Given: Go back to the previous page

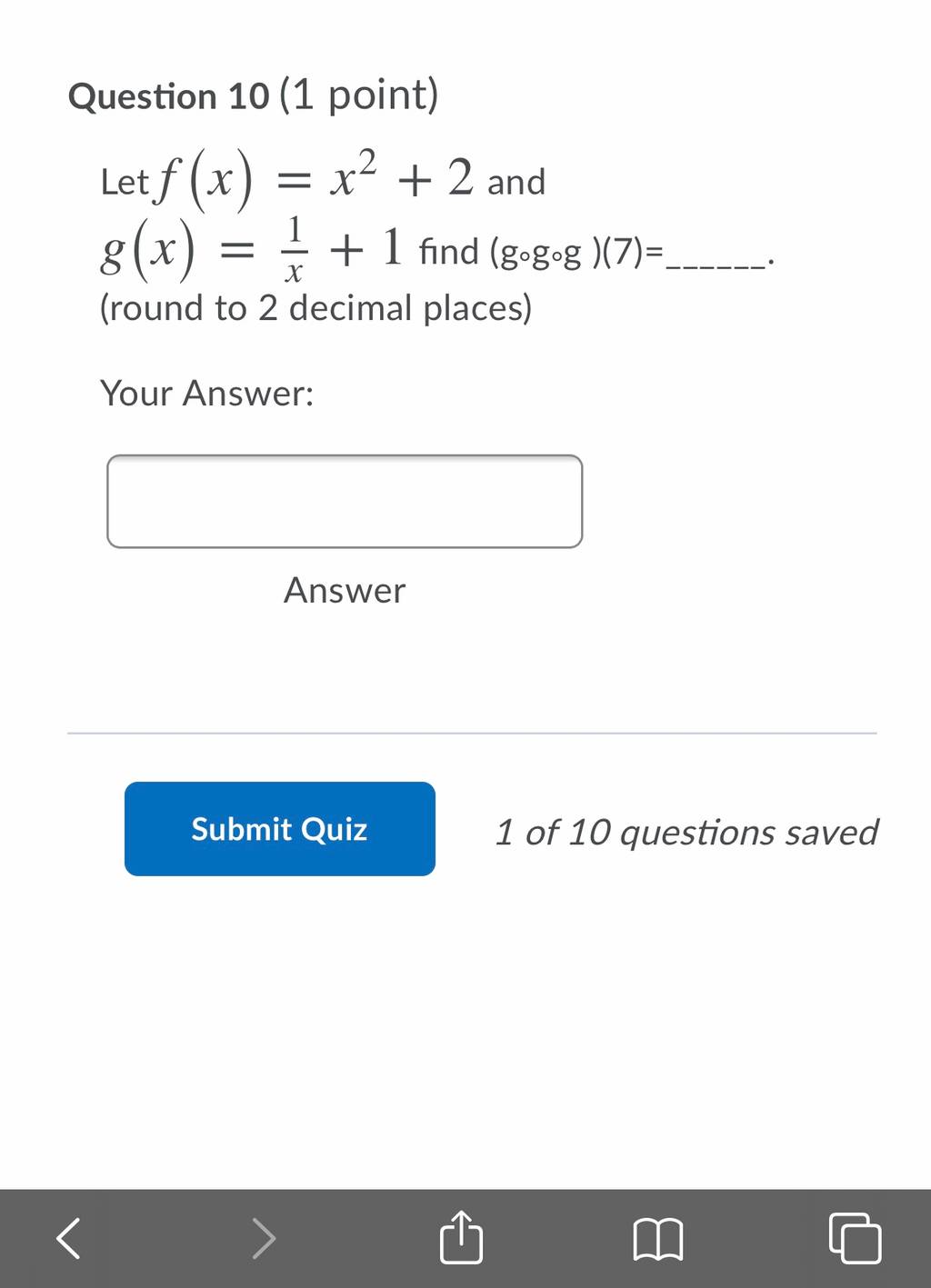Looking at the screenshot, I should point(69,1238).
